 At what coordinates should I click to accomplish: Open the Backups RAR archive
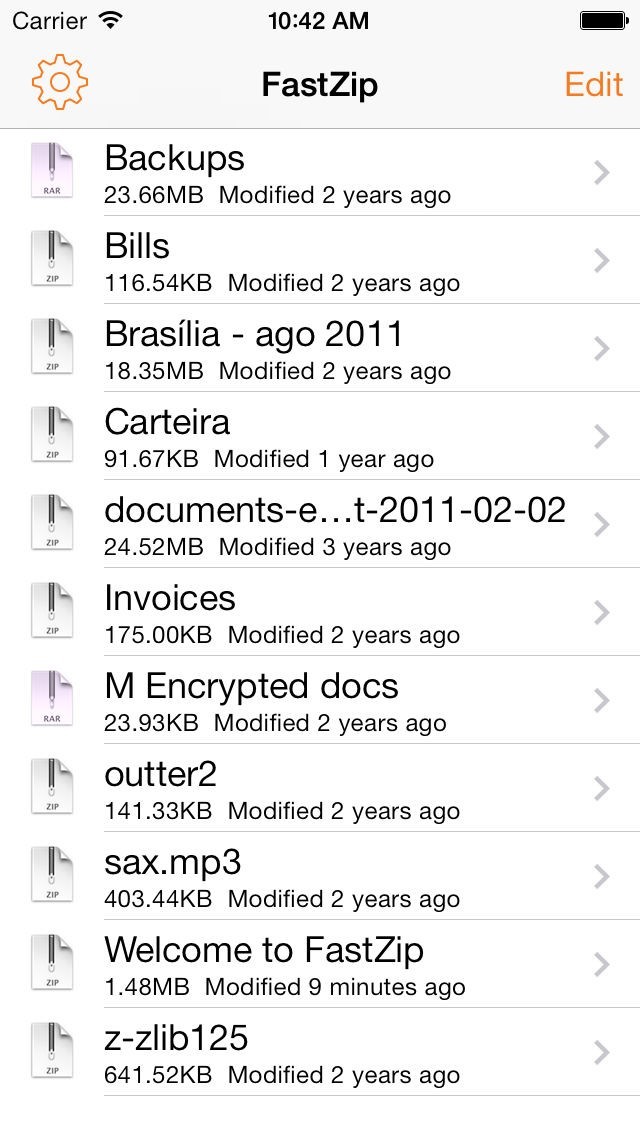(x=320, y=172)
